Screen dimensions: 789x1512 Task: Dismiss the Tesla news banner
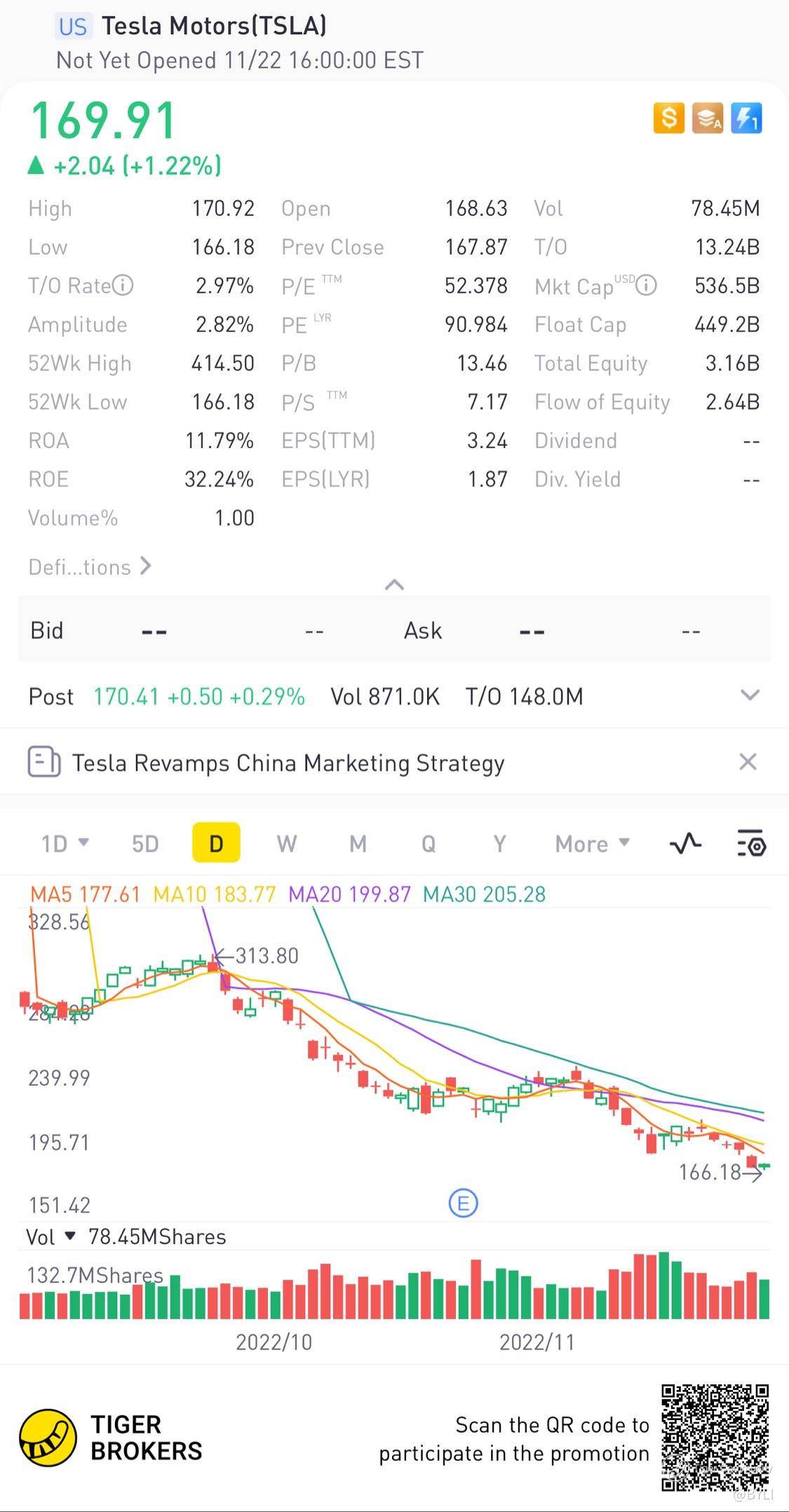748,762
